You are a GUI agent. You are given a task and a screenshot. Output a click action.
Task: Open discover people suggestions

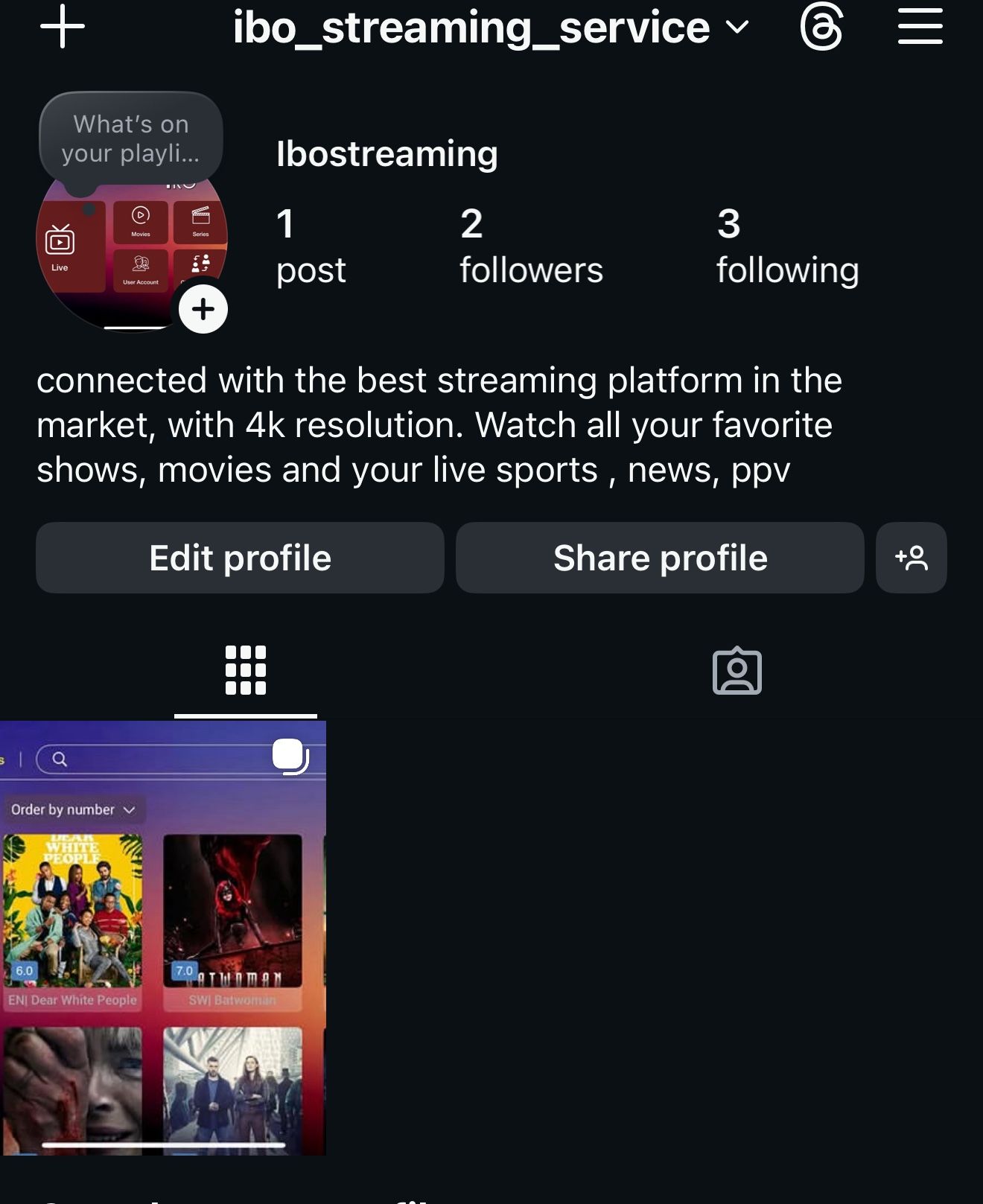[911, 558]
